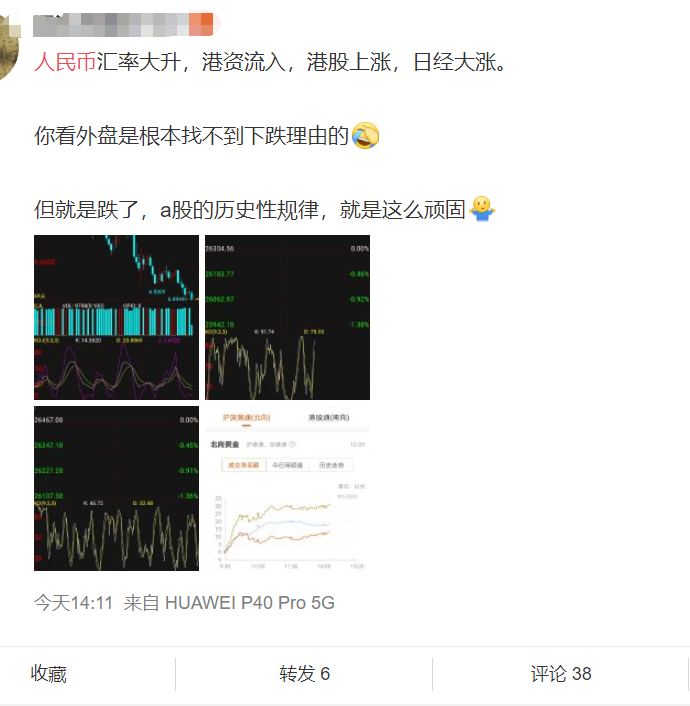Open the candlestick chart image with cyan bars
This screenshot has height=706, width=690.
tap(116, 317)
